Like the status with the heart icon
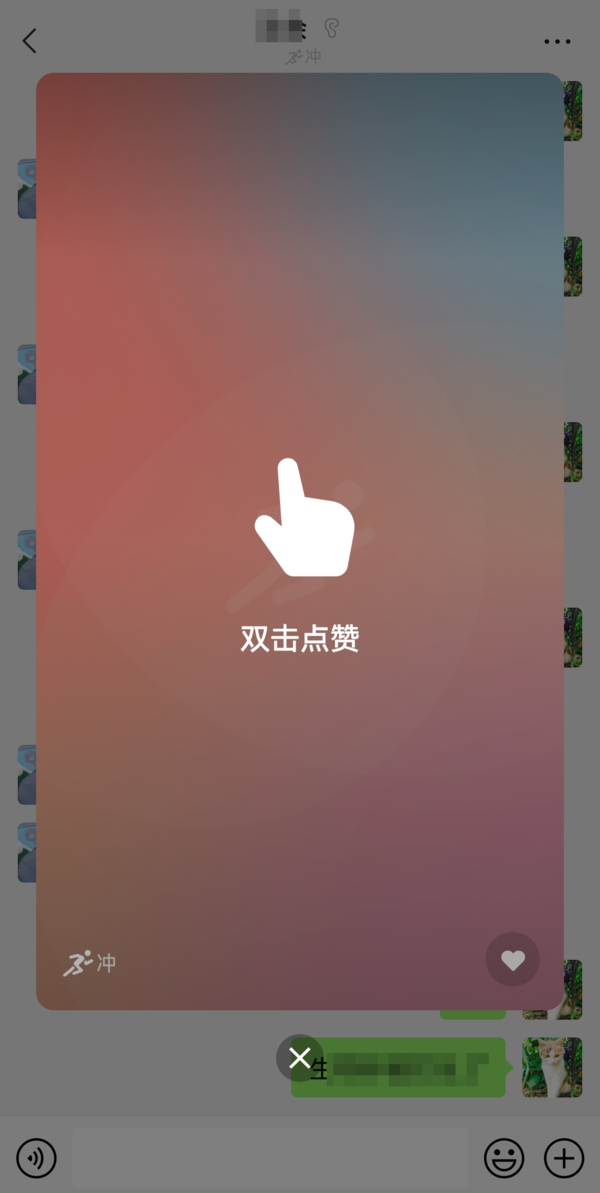Image resolution: width=600 pixels, height=1193 pixels. click(x=513, y=960)
